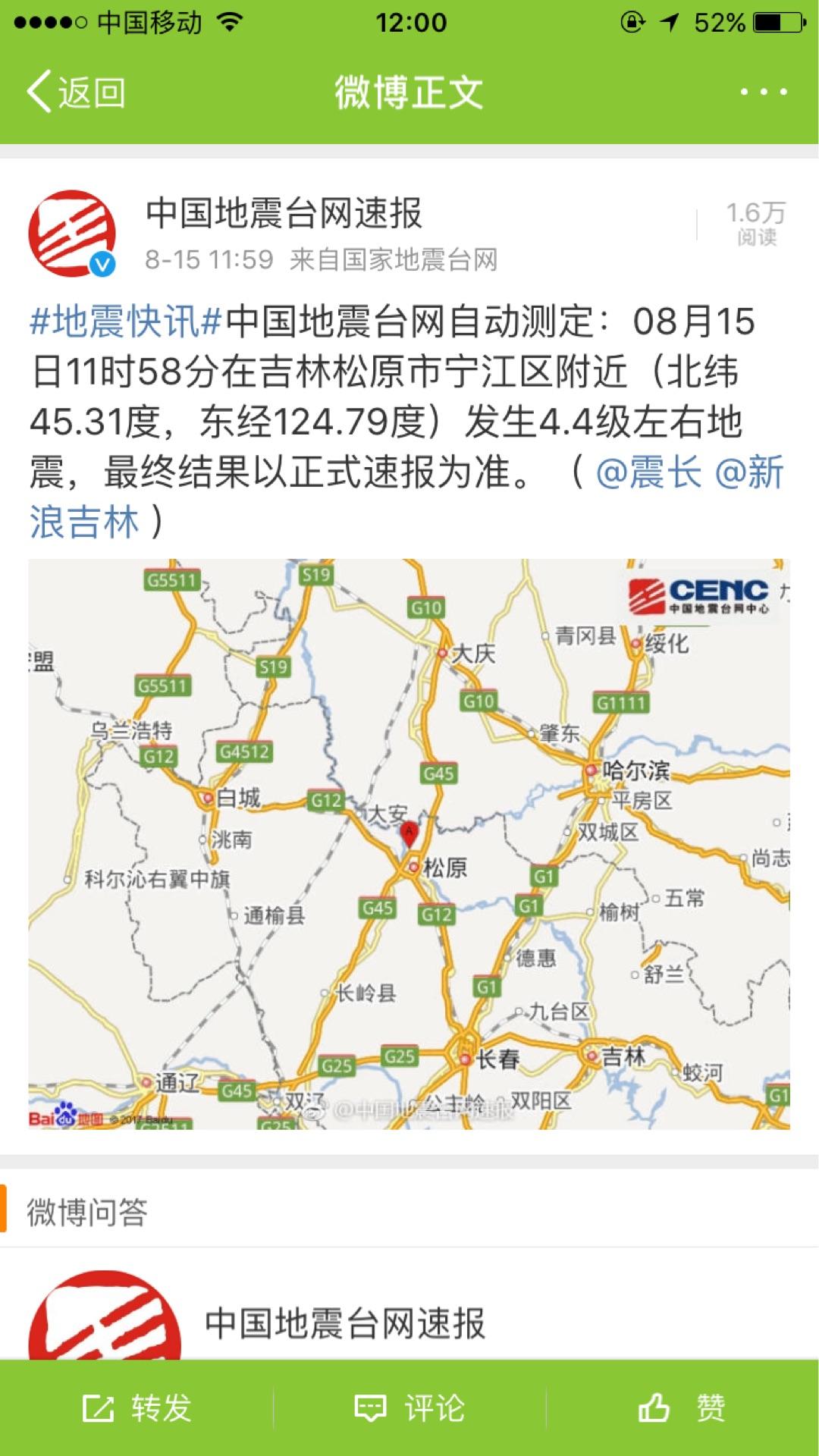View the earthquake map image full size
This screenshot has height=1456, width=819.
[x=409, y=844]
